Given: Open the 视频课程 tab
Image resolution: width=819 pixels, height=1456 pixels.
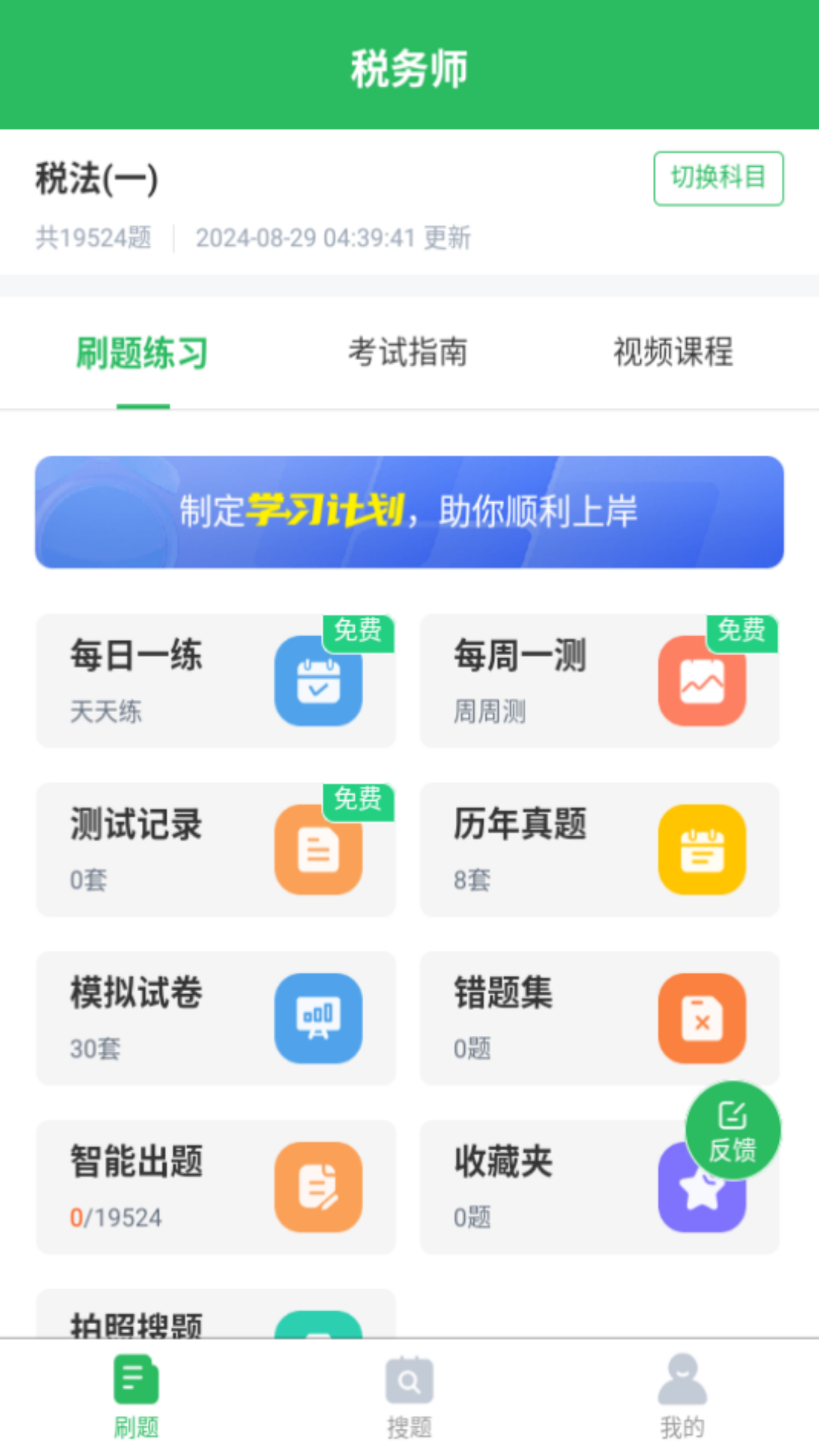Looking at the screenshot, I should tap(673, 352).
